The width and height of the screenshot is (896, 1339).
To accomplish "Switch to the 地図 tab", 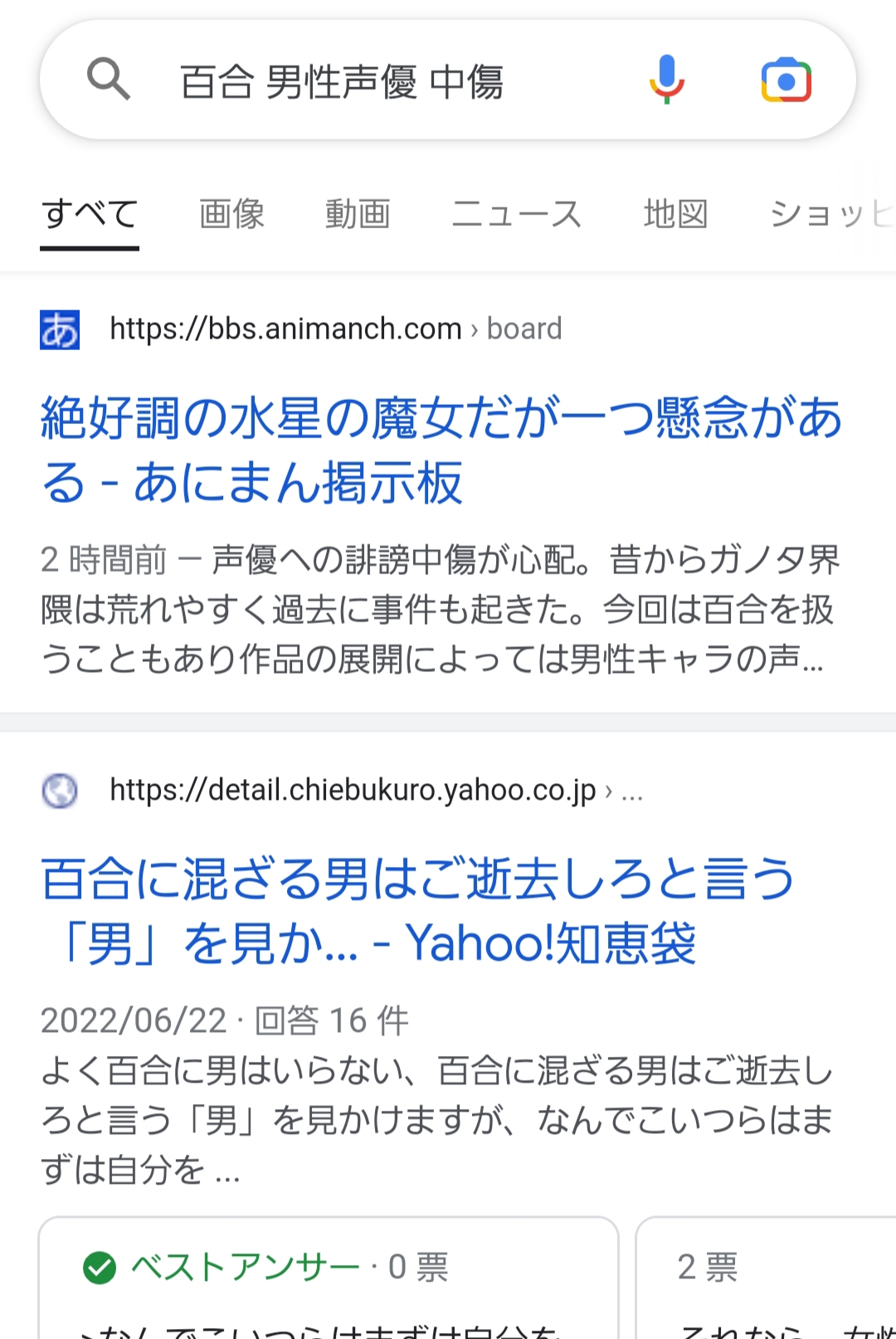I will [x=675, y=215].
